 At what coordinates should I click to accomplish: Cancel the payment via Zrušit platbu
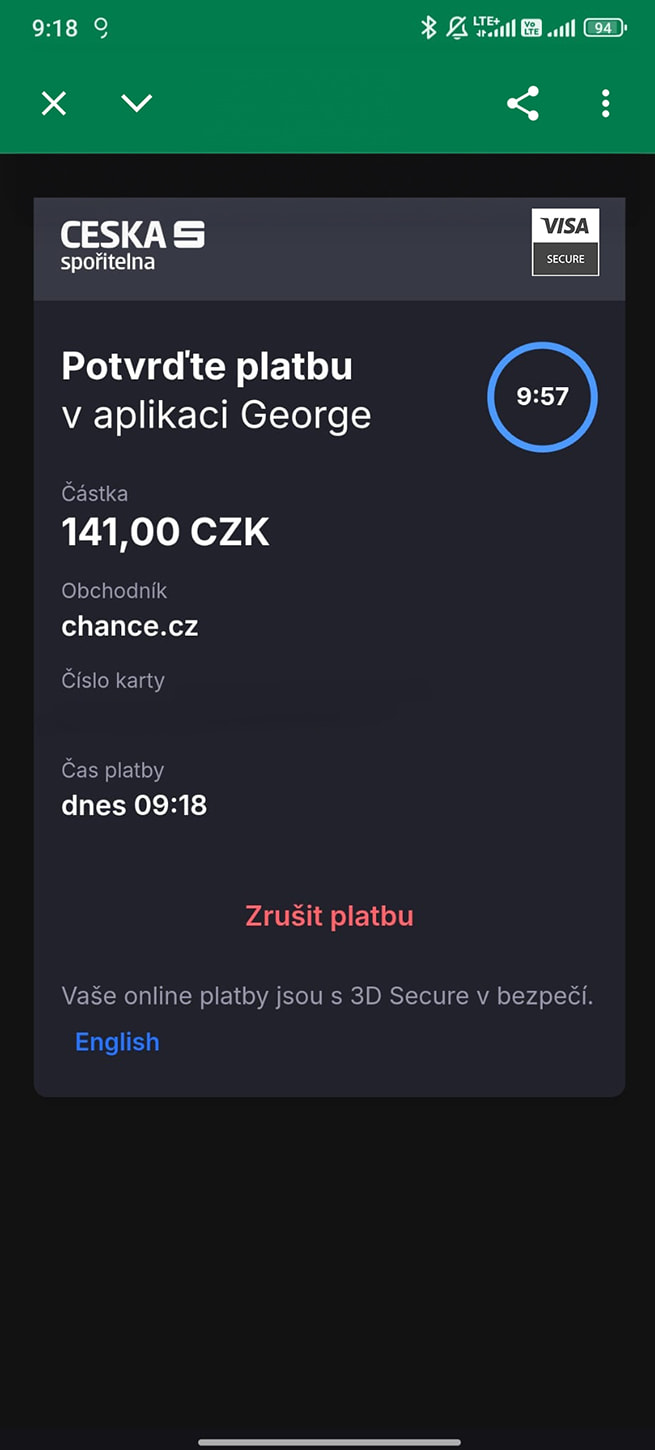pos(329,916)
